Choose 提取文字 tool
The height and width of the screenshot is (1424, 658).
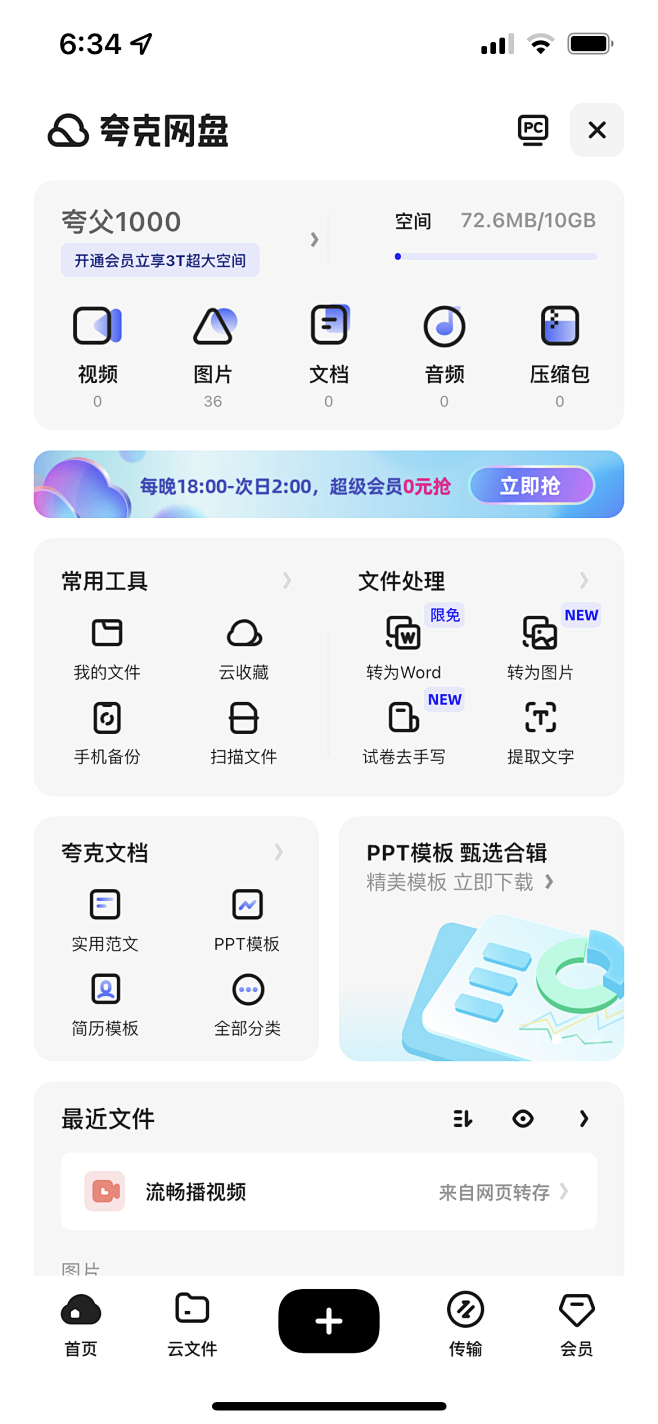pyautogui.click(x=540, y=731)
